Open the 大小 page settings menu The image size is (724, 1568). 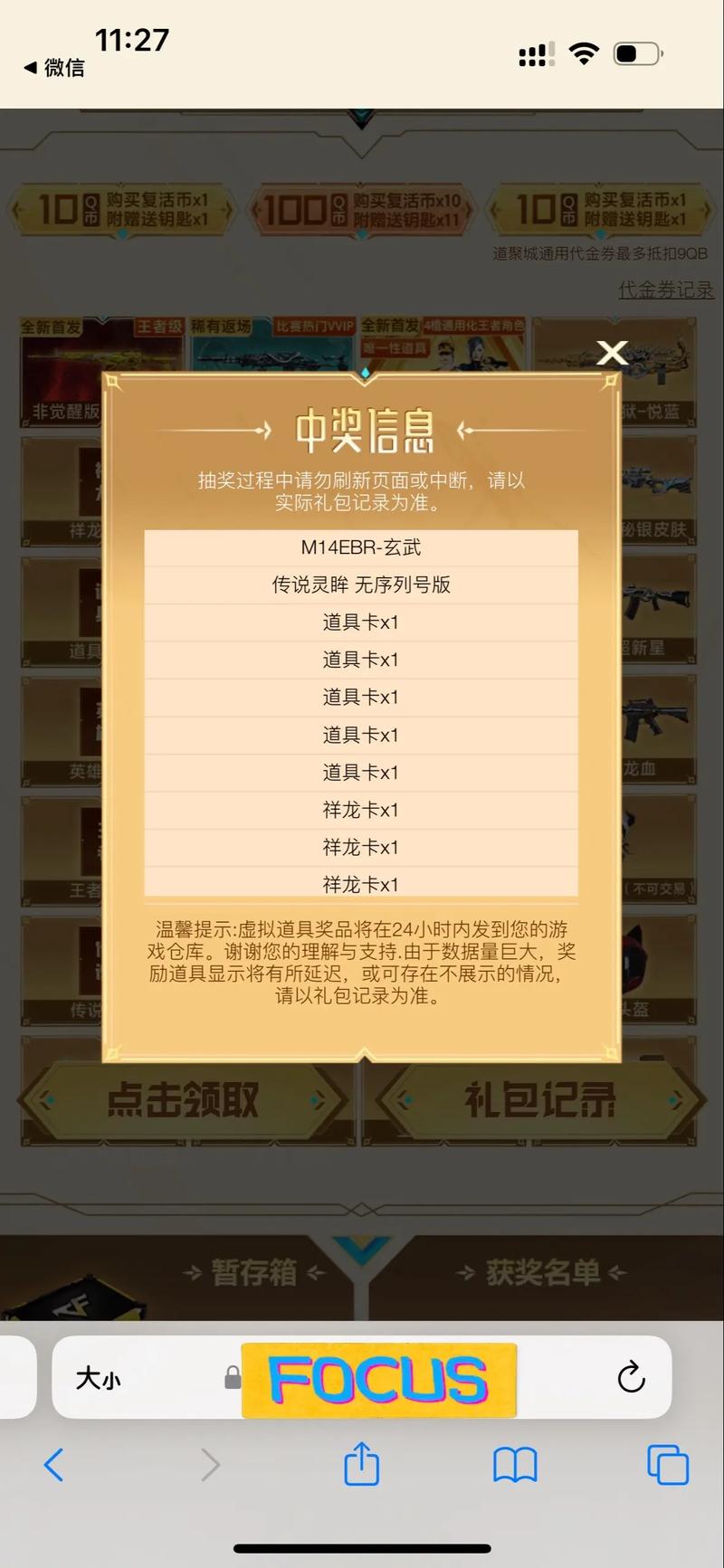tap(98, 1378)
